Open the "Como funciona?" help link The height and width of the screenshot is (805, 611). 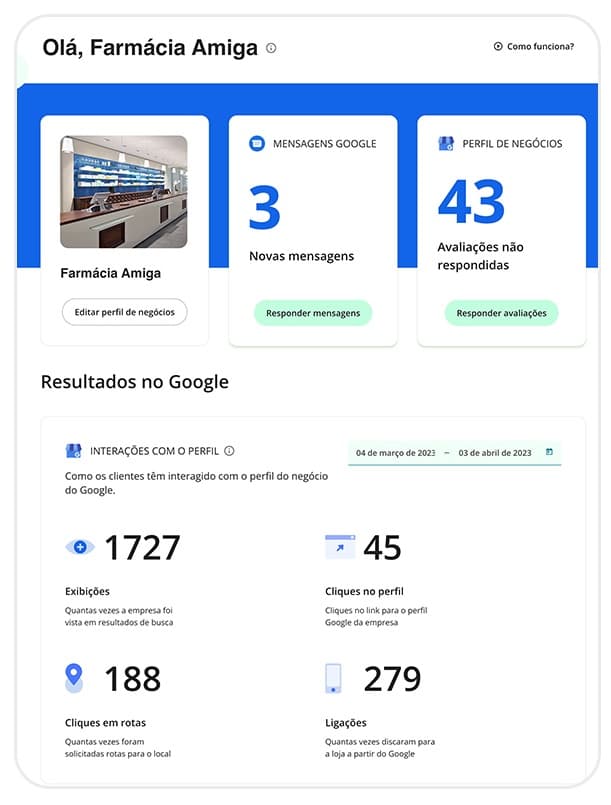(534, 46)
